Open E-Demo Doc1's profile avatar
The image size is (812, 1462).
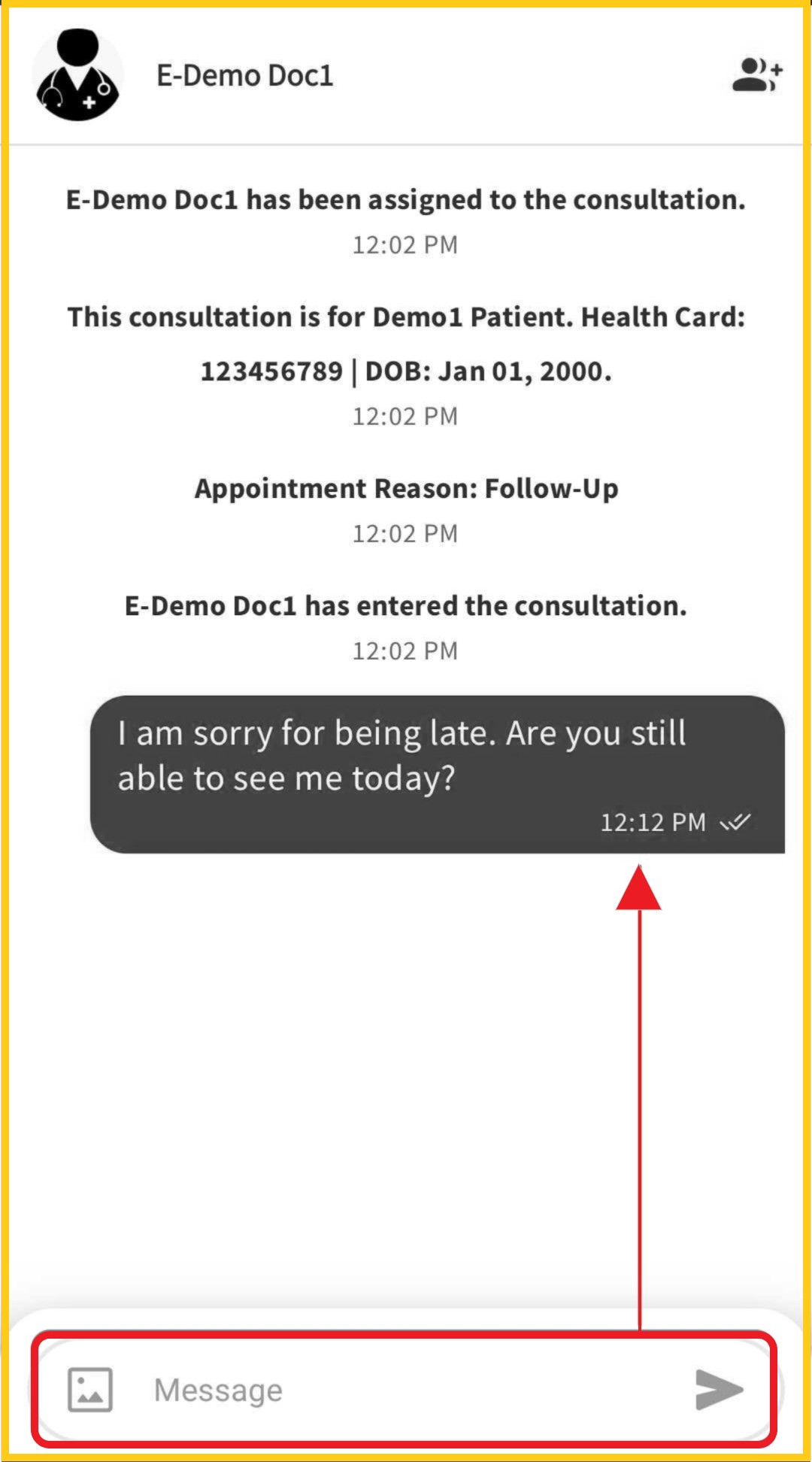coord(77,75)
